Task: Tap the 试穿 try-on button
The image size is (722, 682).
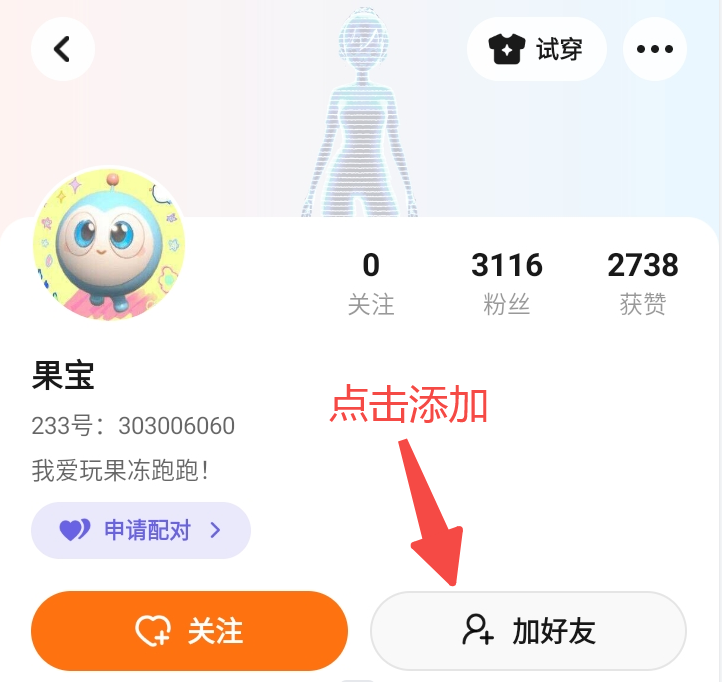Action: pos(537,48)
